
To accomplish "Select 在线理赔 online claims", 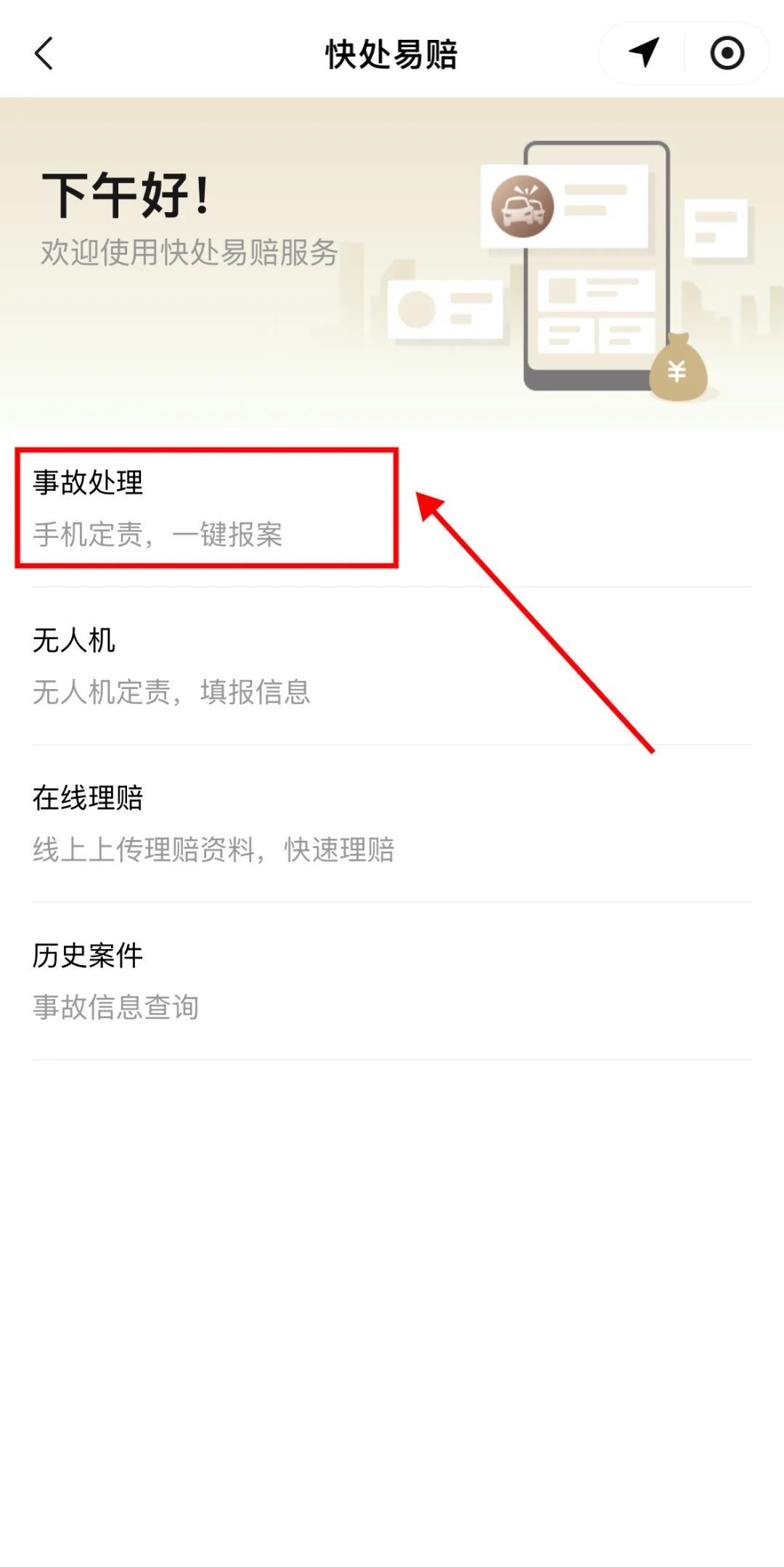I will tap(392, 823).
